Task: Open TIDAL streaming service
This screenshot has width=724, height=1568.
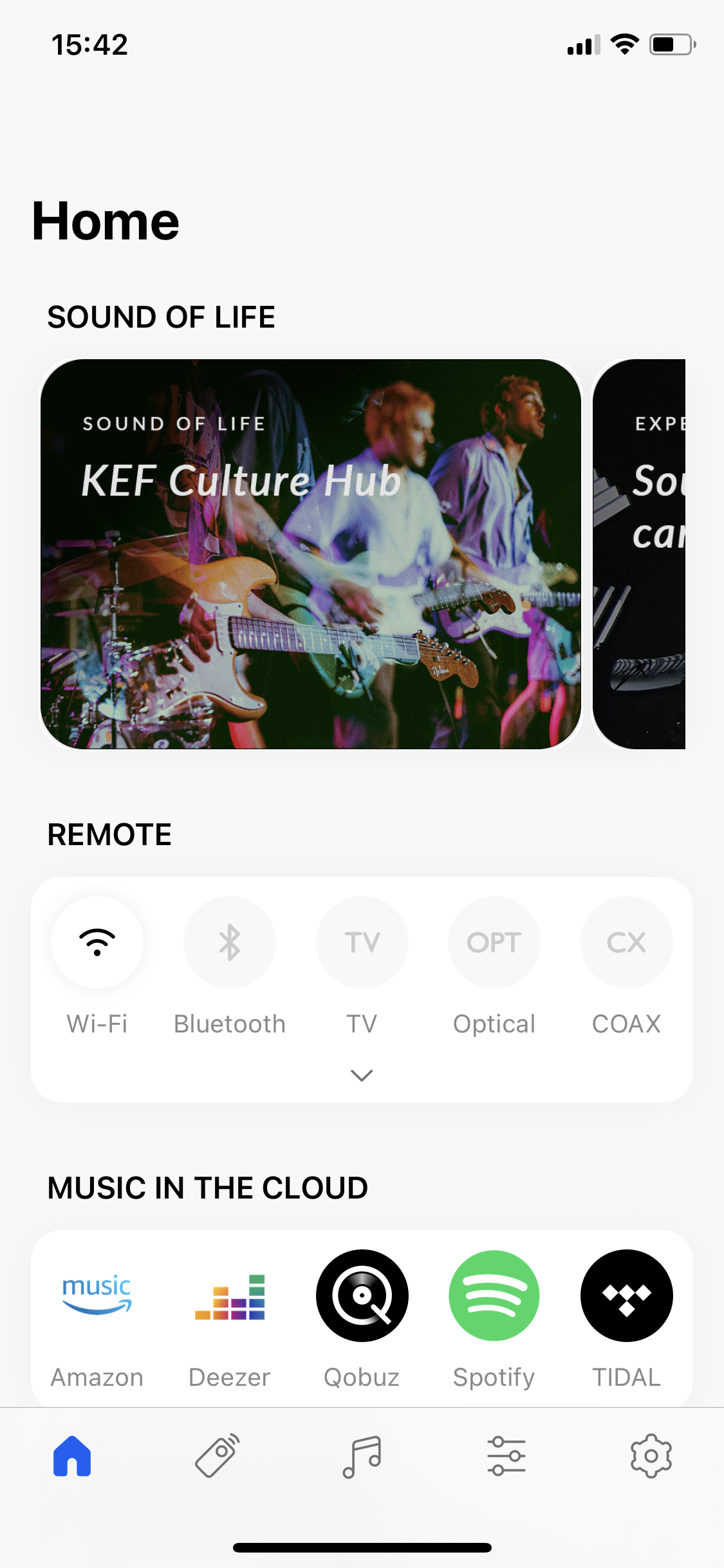Action: 626,1296
